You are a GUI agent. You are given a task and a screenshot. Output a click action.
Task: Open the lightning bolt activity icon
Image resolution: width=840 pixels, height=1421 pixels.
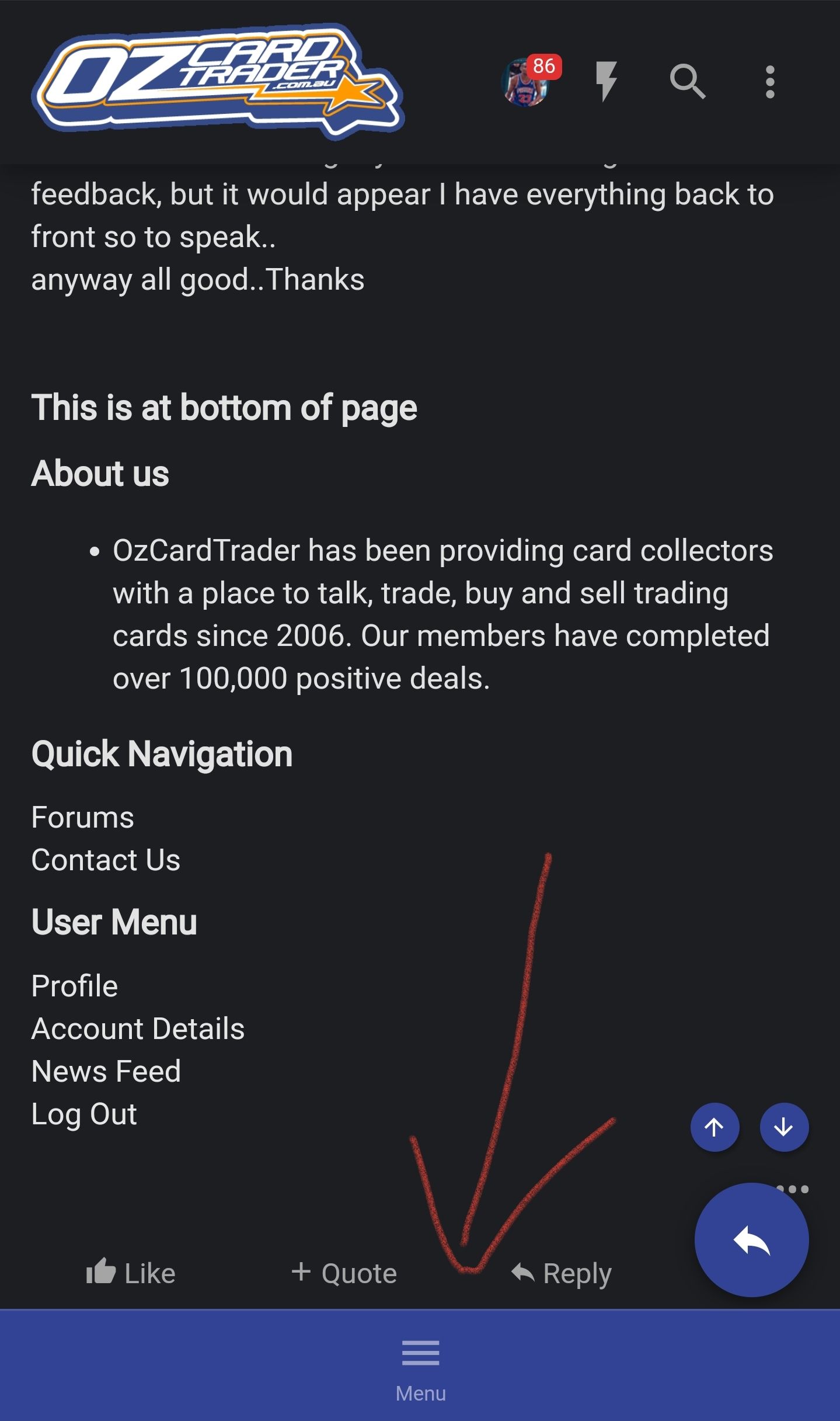[606, 81]
